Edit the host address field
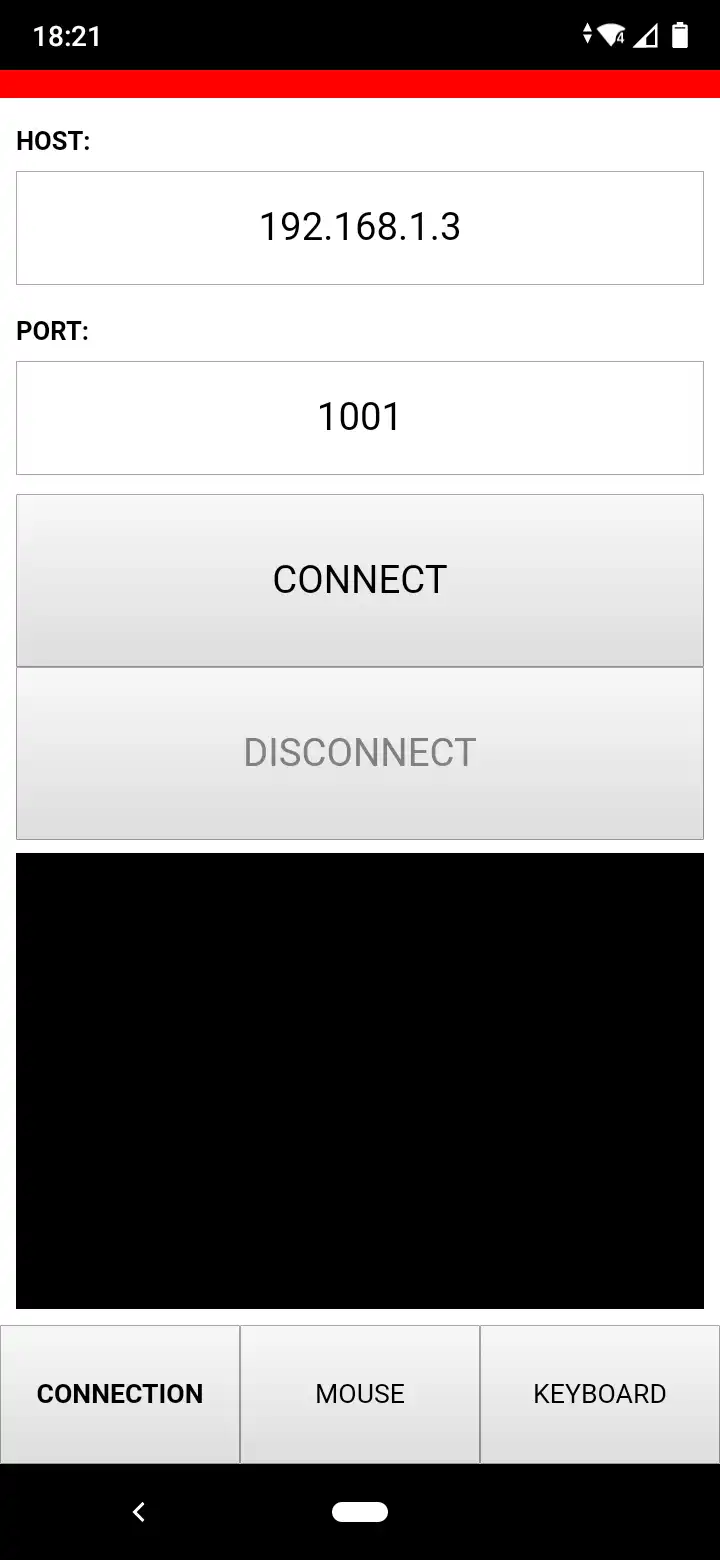Image resolution: width=720 pixels, height=1560 pixels. (360, 228)
